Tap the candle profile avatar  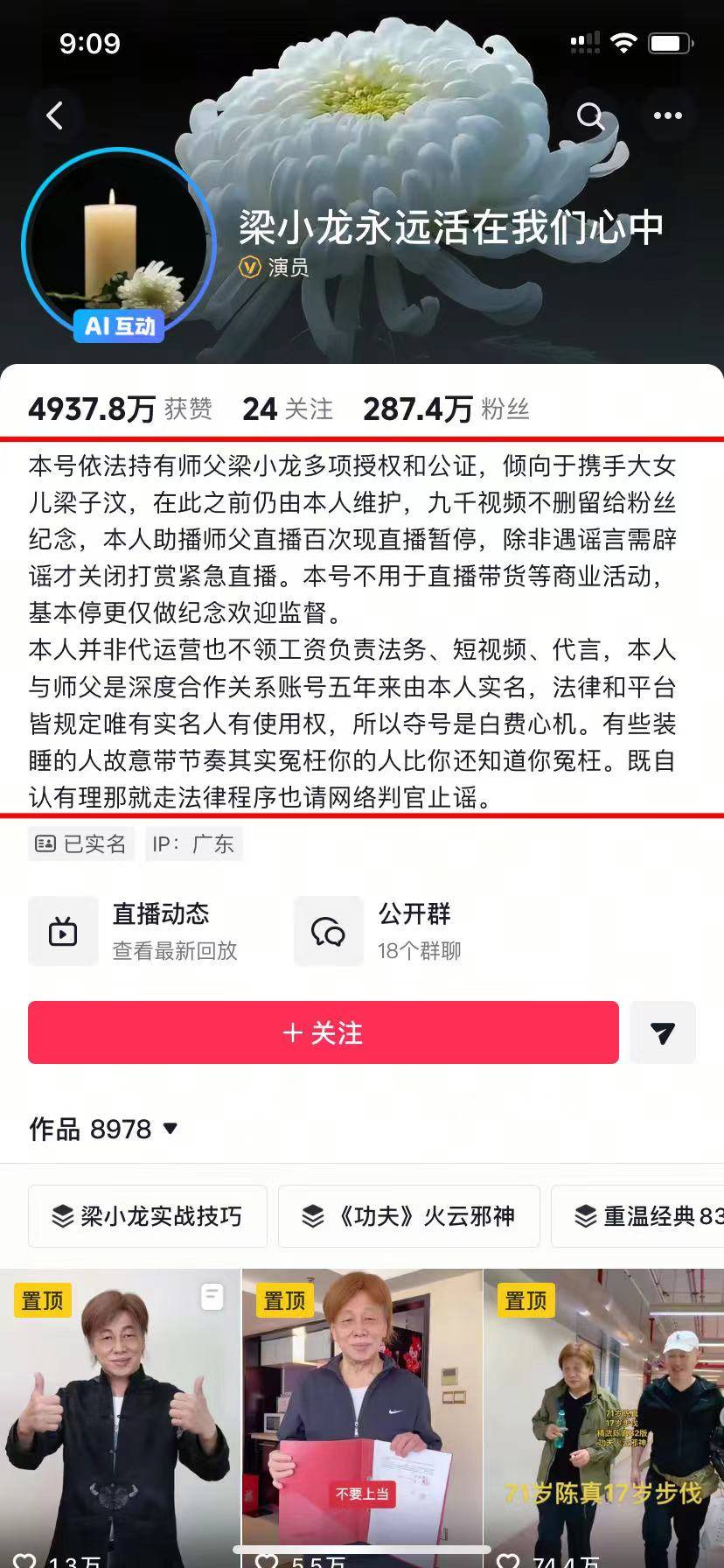[118, 245]
